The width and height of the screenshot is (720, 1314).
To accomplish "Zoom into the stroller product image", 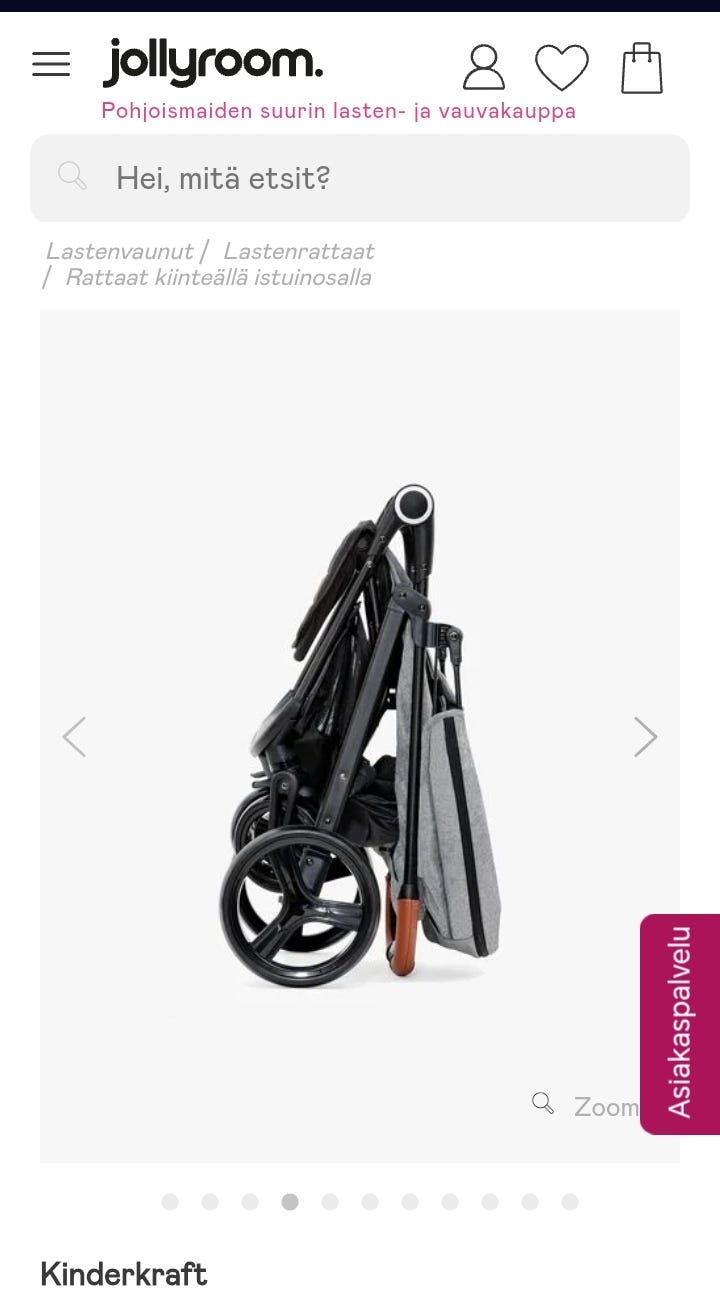I will (x=588, y=1105).
